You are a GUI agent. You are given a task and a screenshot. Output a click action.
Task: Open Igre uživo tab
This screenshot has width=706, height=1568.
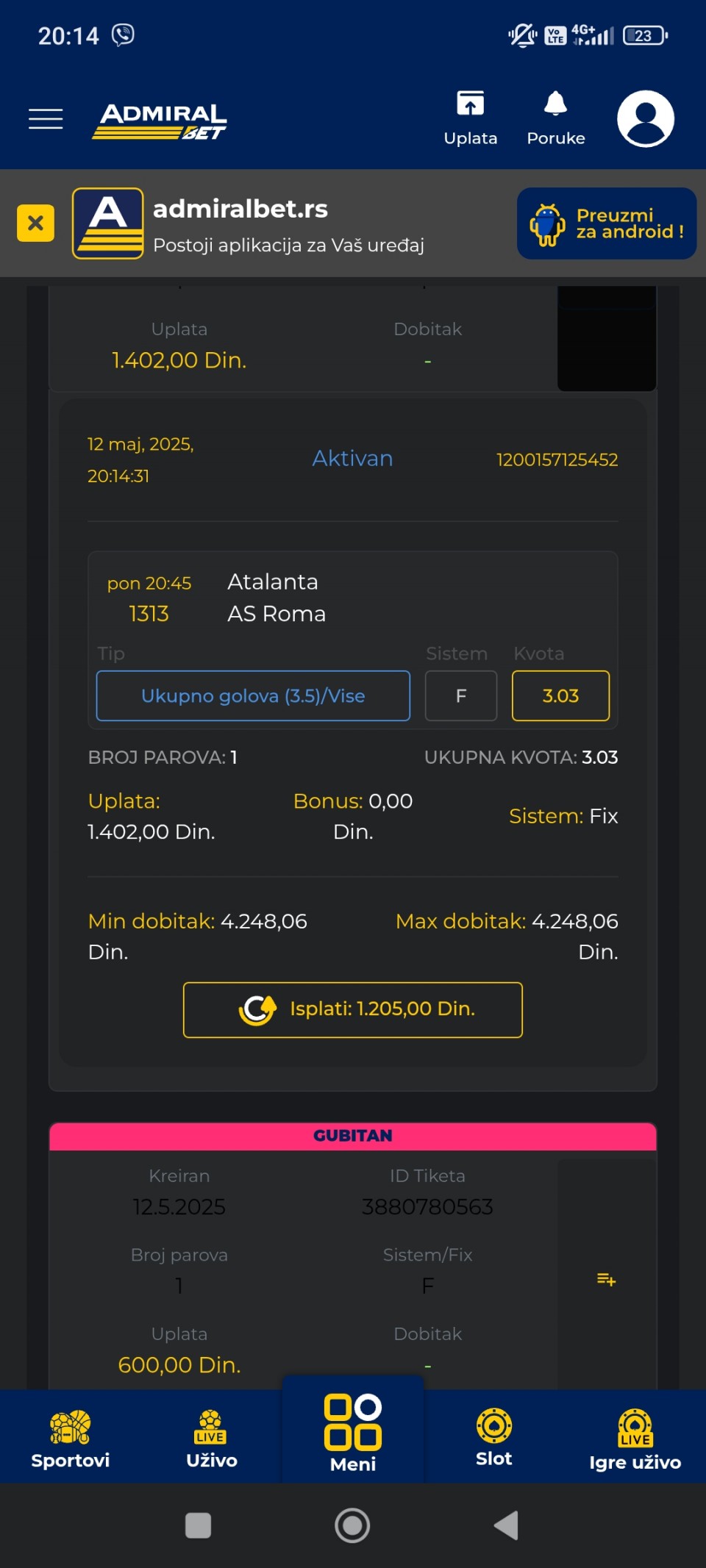click(635, 1439)
